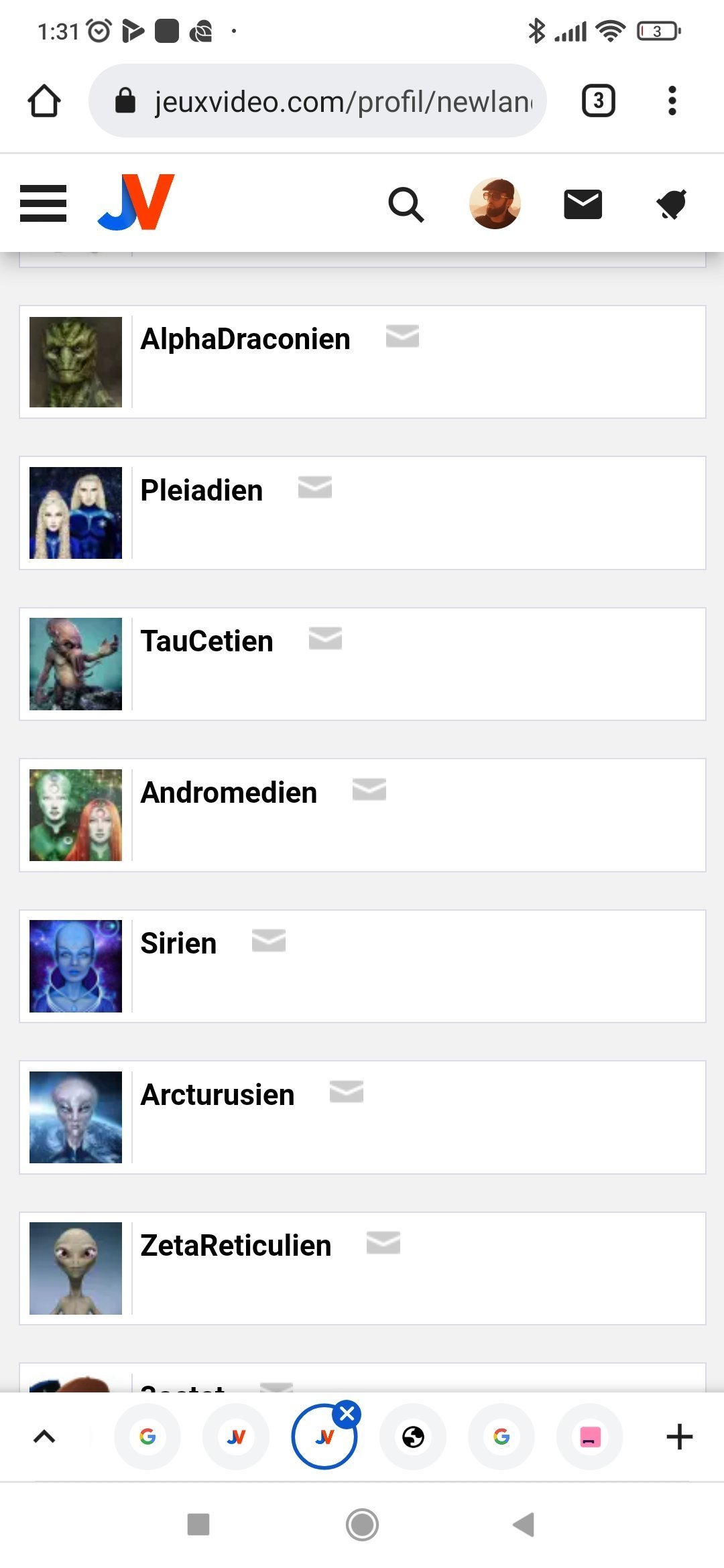
Task: Tap the JV logo to go home
Action: pyautogui.click(x=136, y=202)
